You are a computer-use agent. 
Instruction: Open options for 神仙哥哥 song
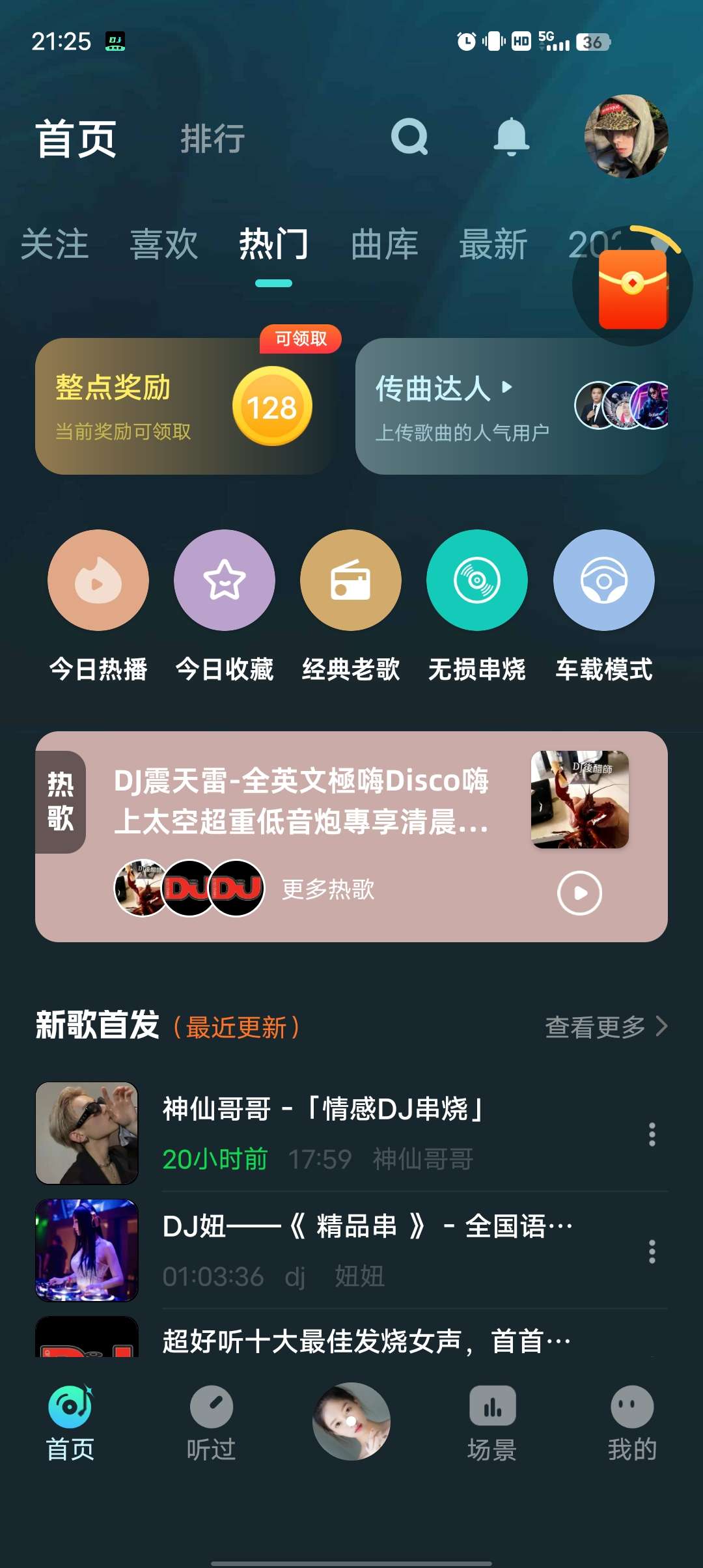(x=652, y=1134)
